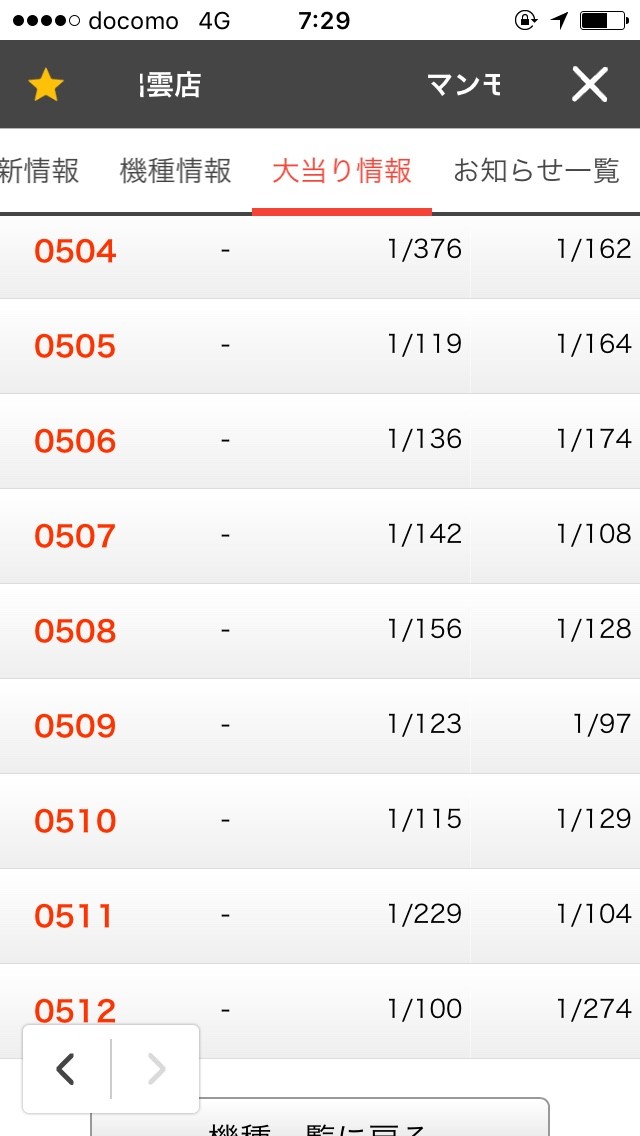Open machine number 0512
Screen dimensions: 640x1136
75,1008
